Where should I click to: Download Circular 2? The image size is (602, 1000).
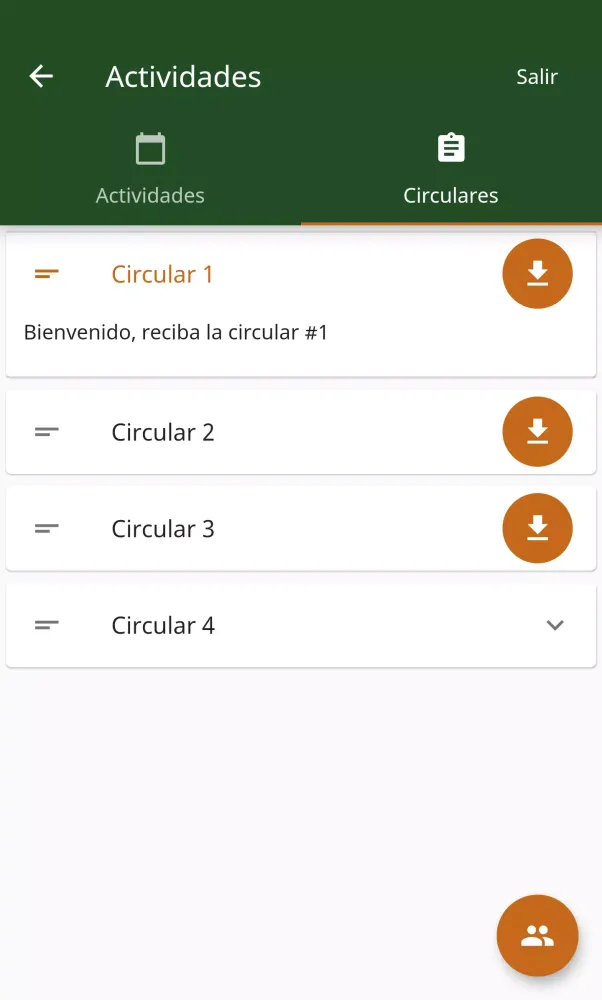pos(537,432)
